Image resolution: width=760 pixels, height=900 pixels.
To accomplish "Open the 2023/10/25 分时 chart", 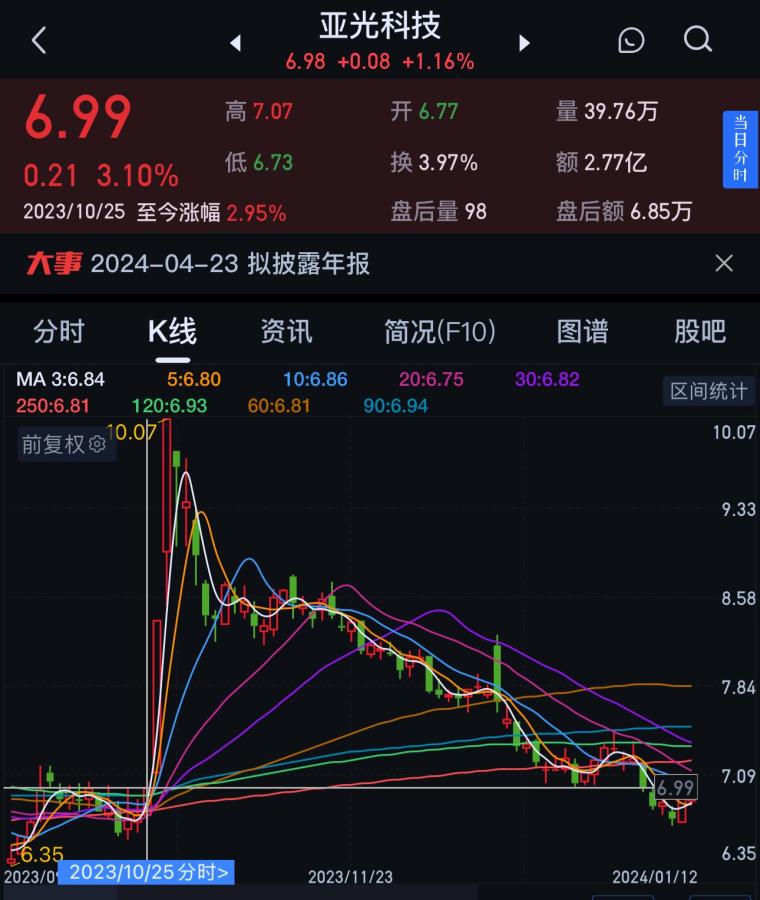I will 150,872.
